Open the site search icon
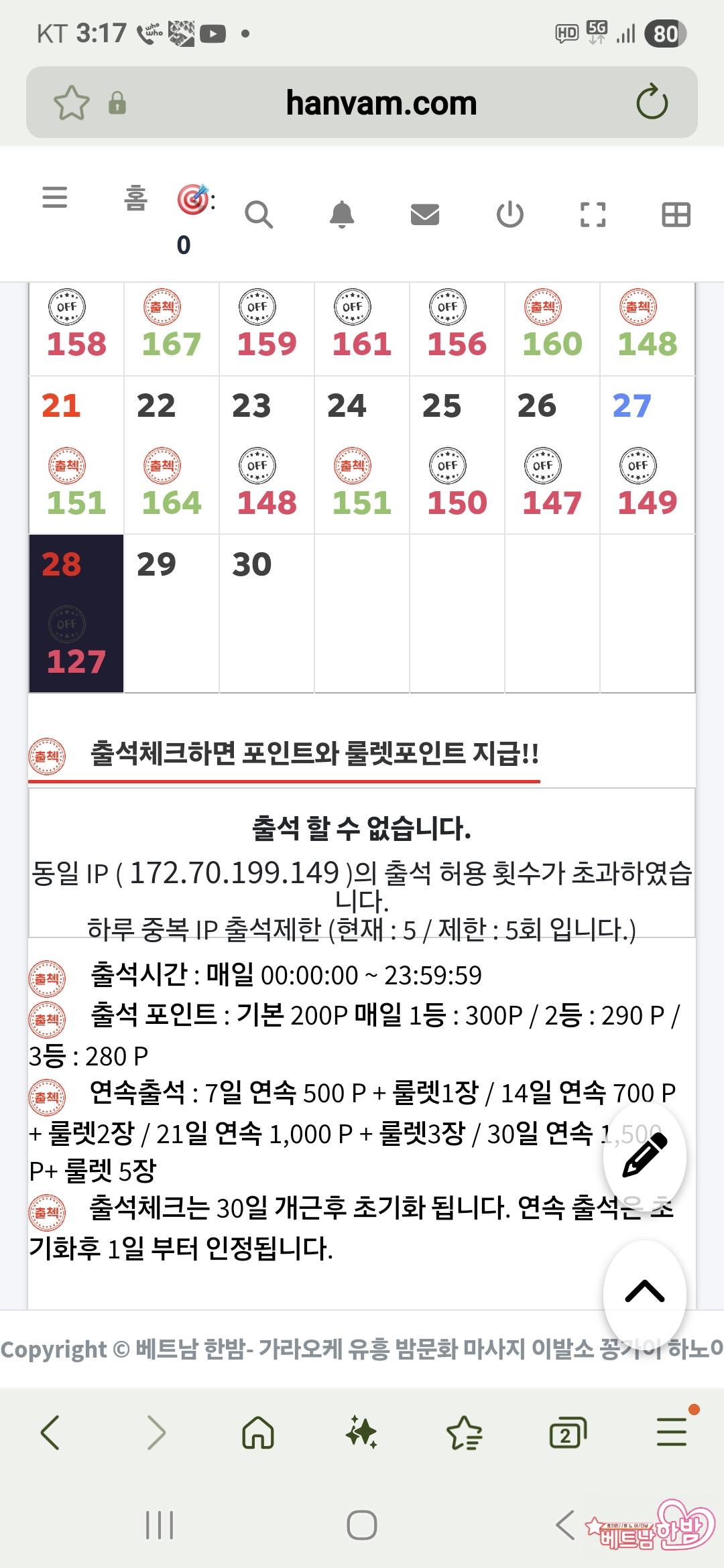 [x=259, y=215]
